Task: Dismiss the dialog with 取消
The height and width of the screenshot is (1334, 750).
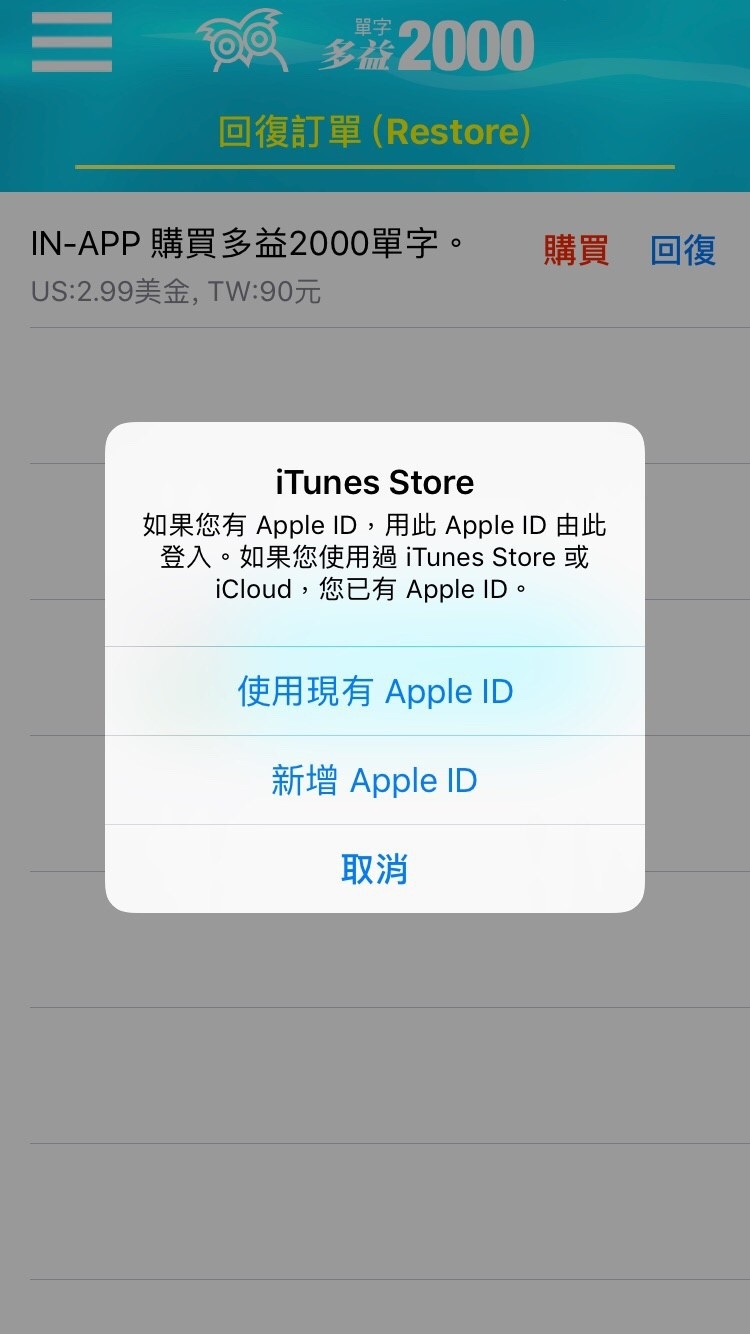Action: coord(375,869)
